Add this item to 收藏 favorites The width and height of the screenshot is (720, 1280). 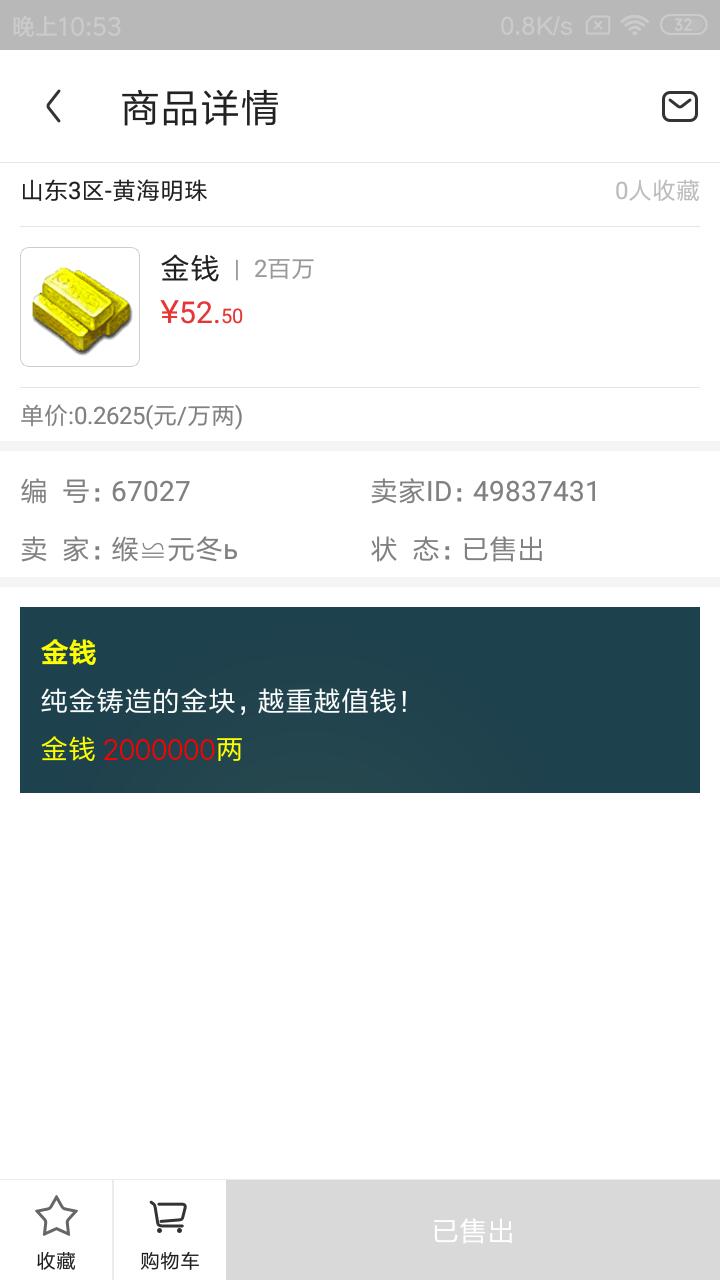pyautogui.click(x=56, y=1231)
